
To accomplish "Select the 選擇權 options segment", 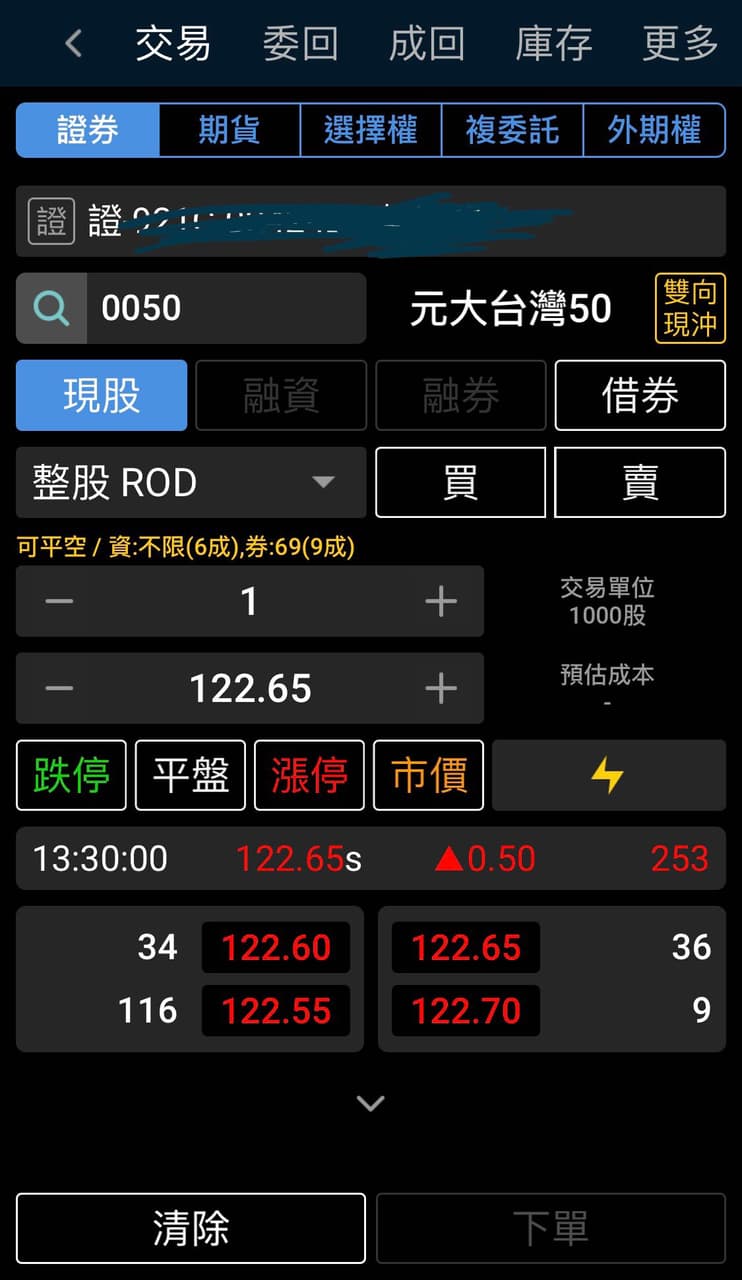I will [371, 130].
